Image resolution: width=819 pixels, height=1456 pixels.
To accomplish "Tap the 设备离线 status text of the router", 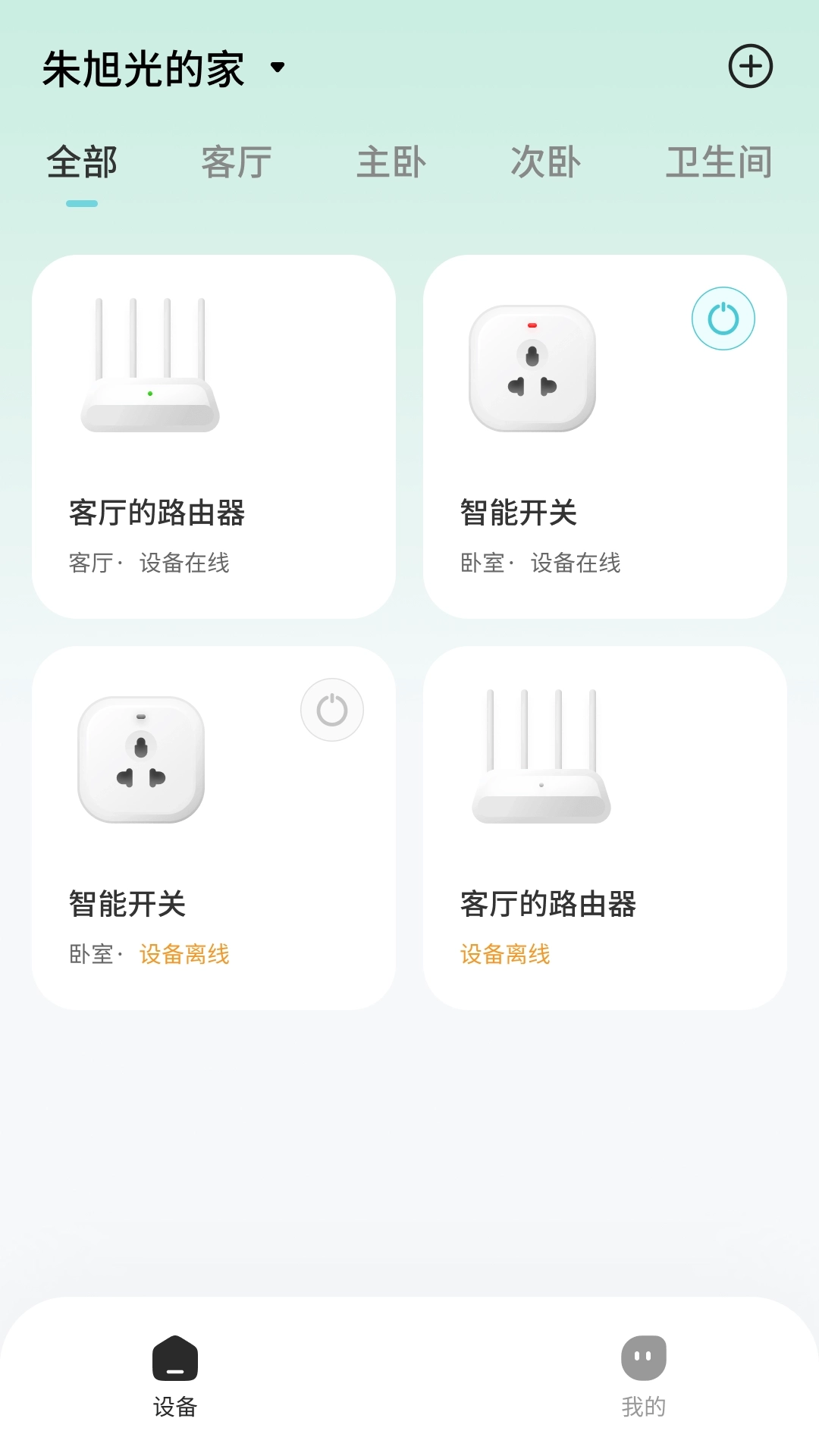I will [506, 955].
